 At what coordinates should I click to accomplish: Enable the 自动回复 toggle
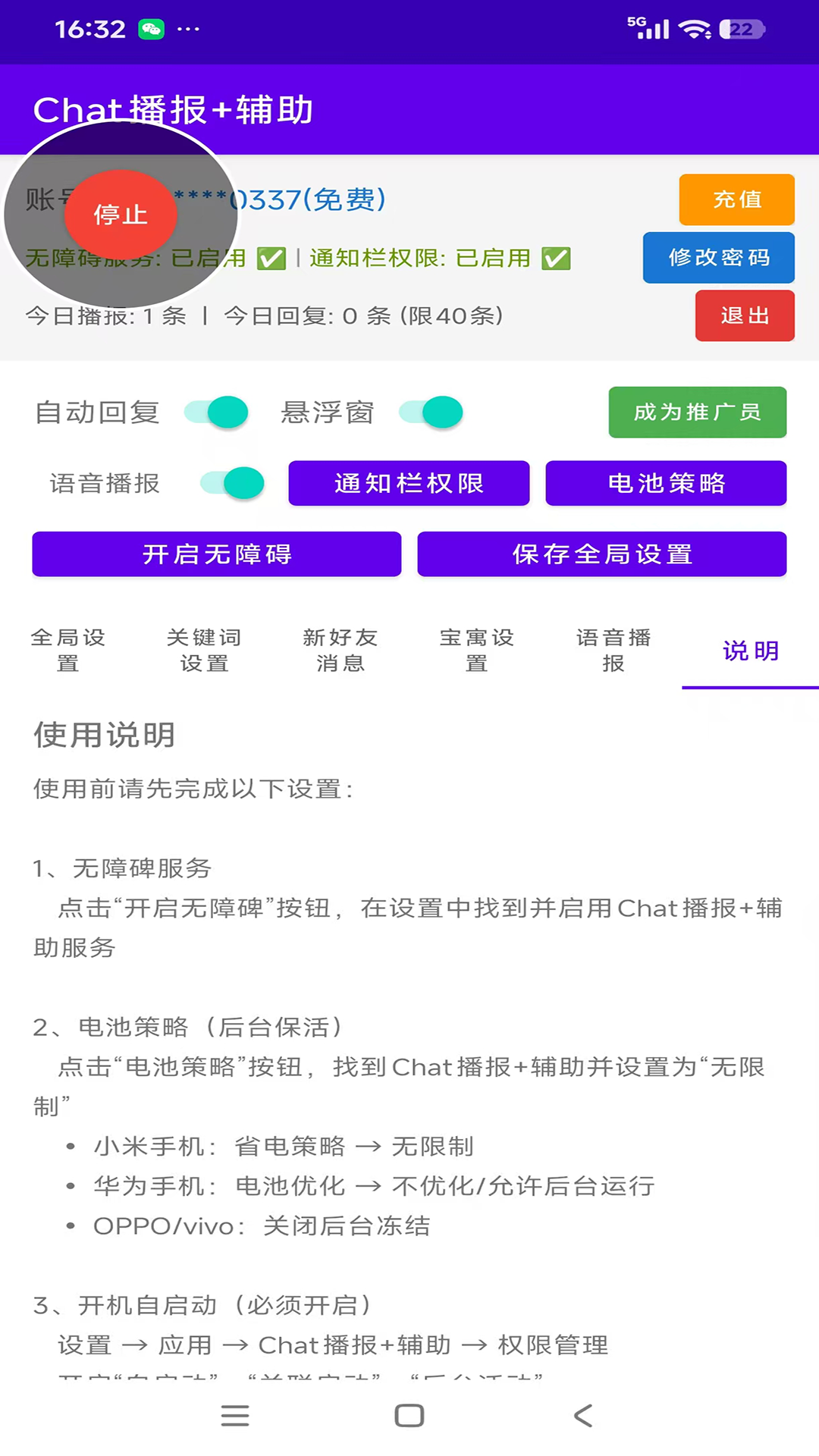pyautogui.click(x=216, y=412)
